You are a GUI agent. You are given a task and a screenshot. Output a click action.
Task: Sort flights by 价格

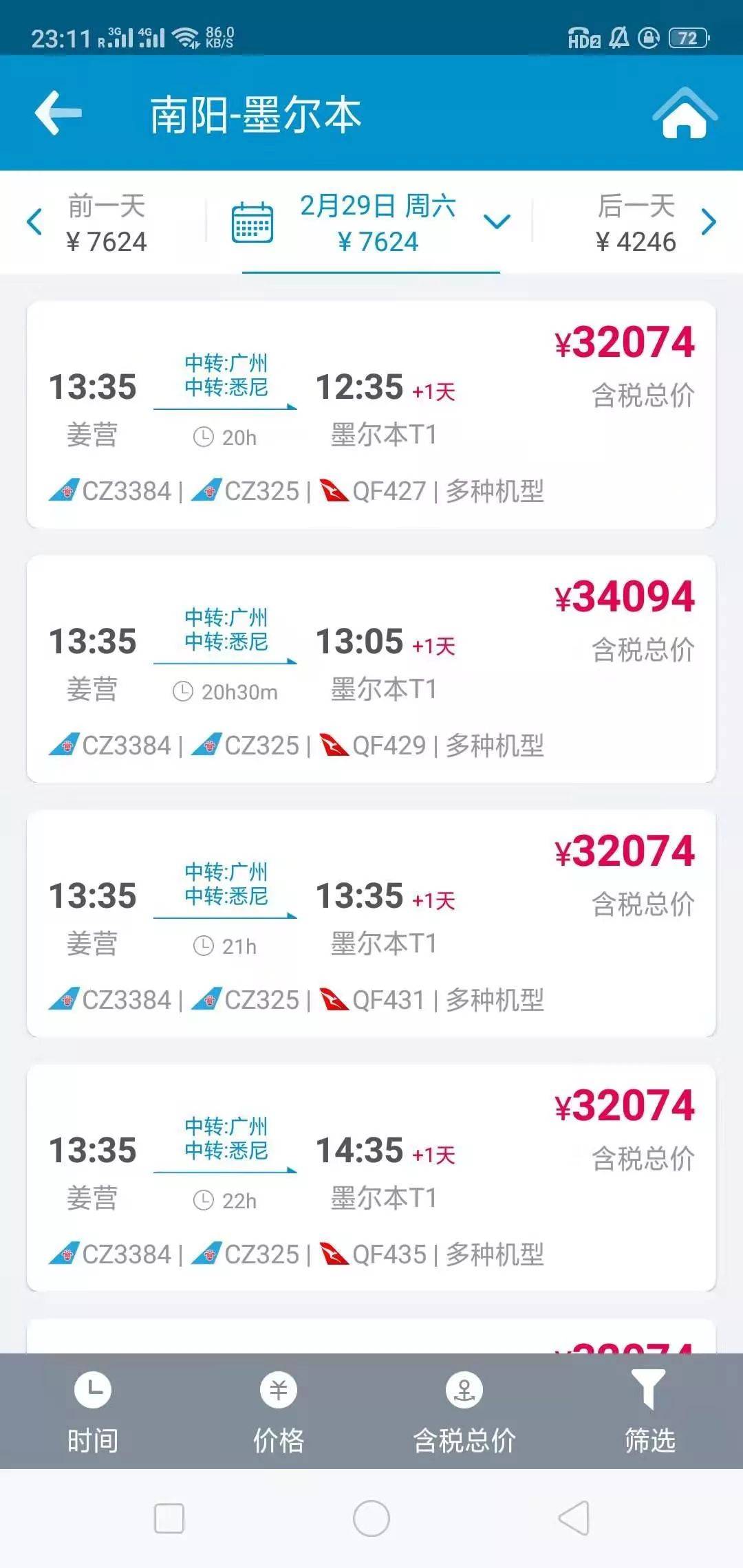(279, 1413)
